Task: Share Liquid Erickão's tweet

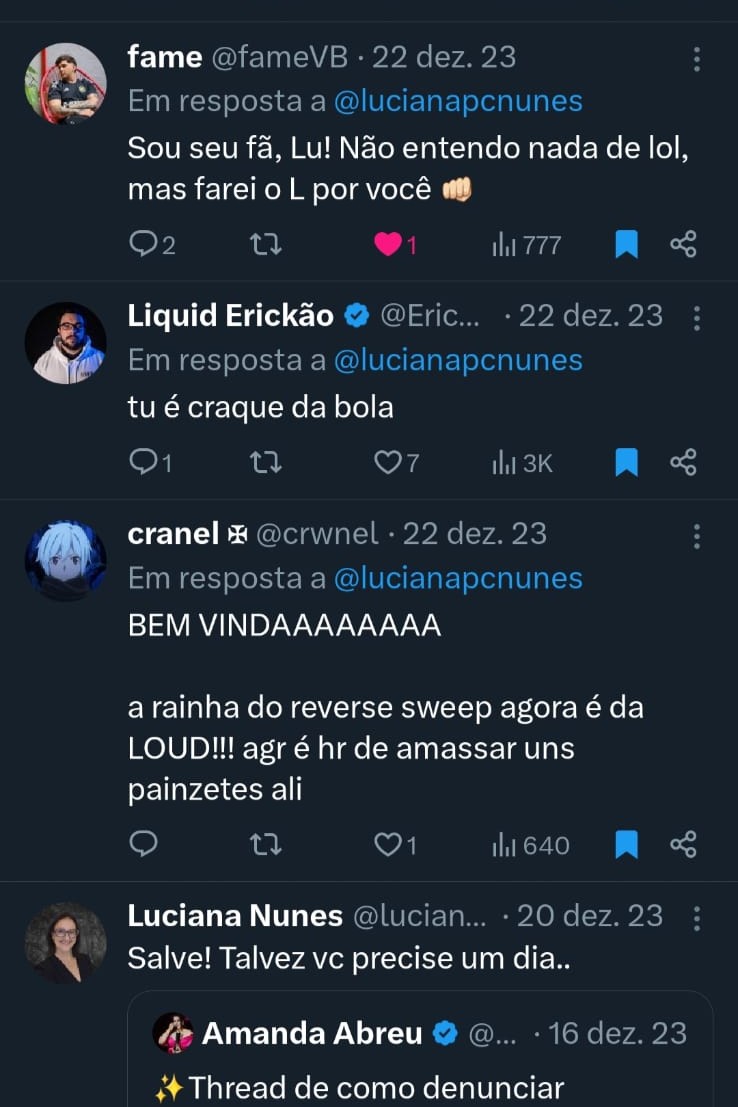Action: pyautogui.click(x=684, y=462)
